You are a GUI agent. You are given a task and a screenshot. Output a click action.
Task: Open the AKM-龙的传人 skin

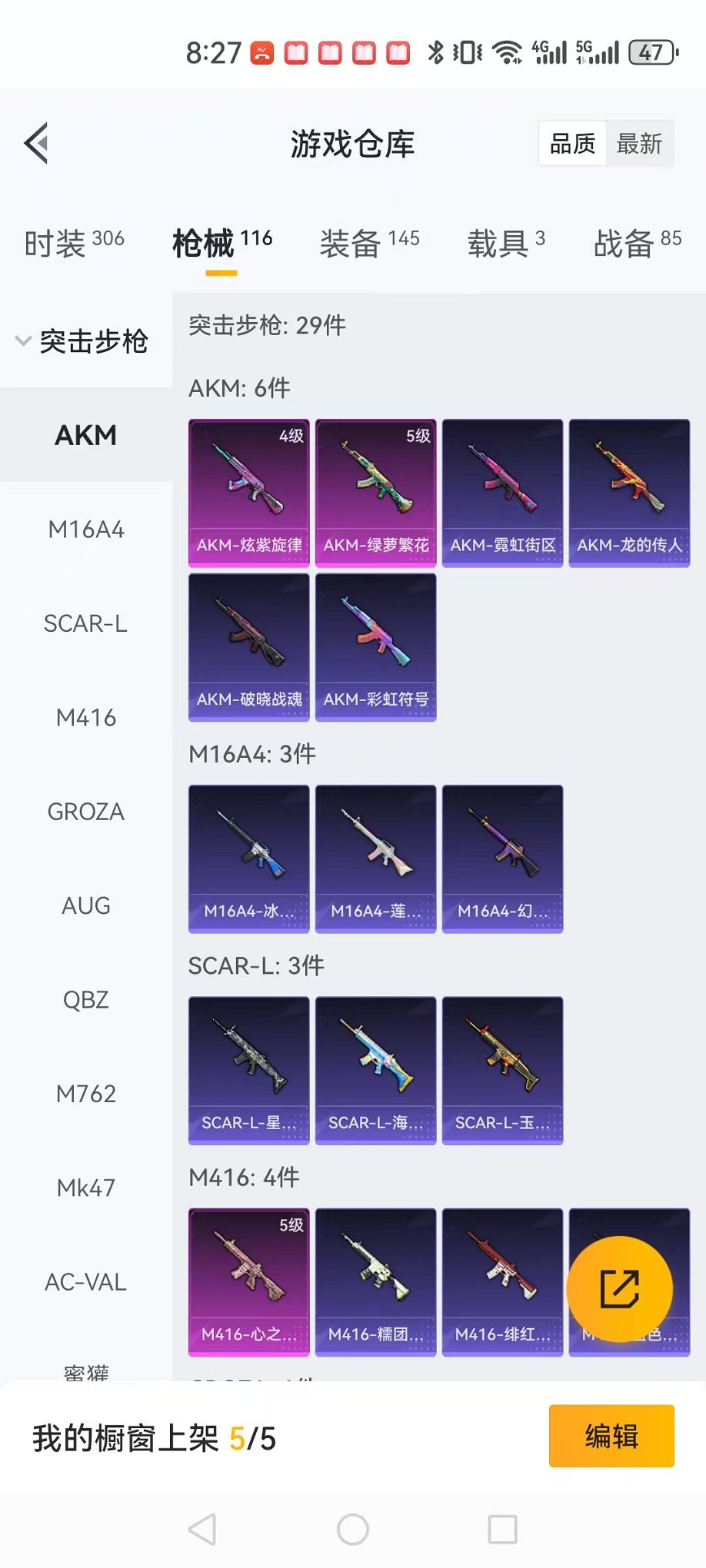(629, 493)
